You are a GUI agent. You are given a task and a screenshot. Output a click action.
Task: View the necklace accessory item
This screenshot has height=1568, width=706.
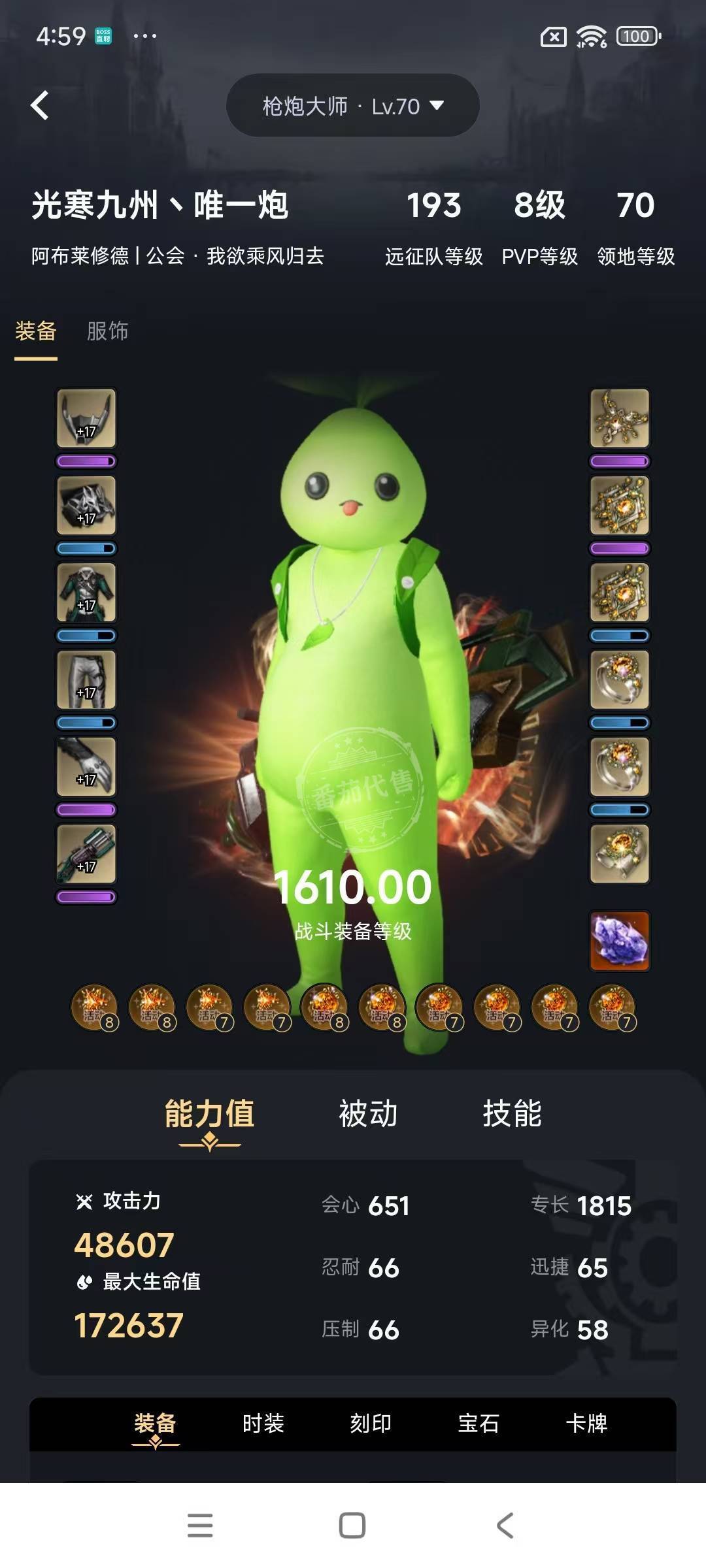(x=620, y=418)
